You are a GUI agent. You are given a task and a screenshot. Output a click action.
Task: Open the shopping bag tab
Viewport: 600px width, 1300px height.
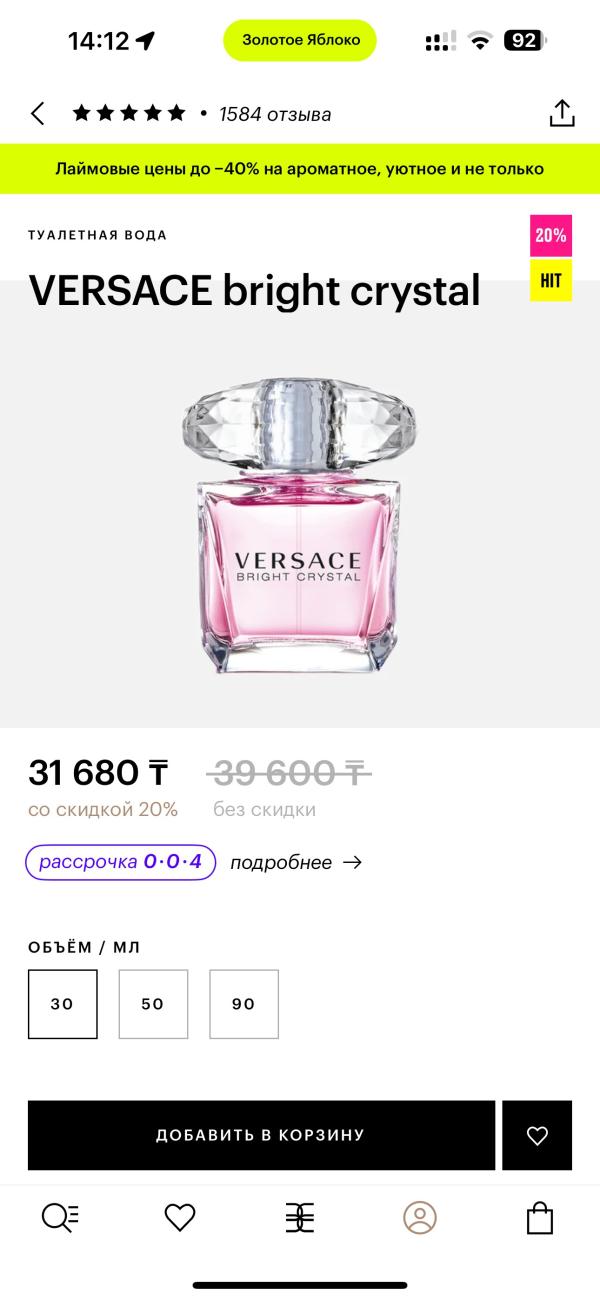(x=540, y=1218)
